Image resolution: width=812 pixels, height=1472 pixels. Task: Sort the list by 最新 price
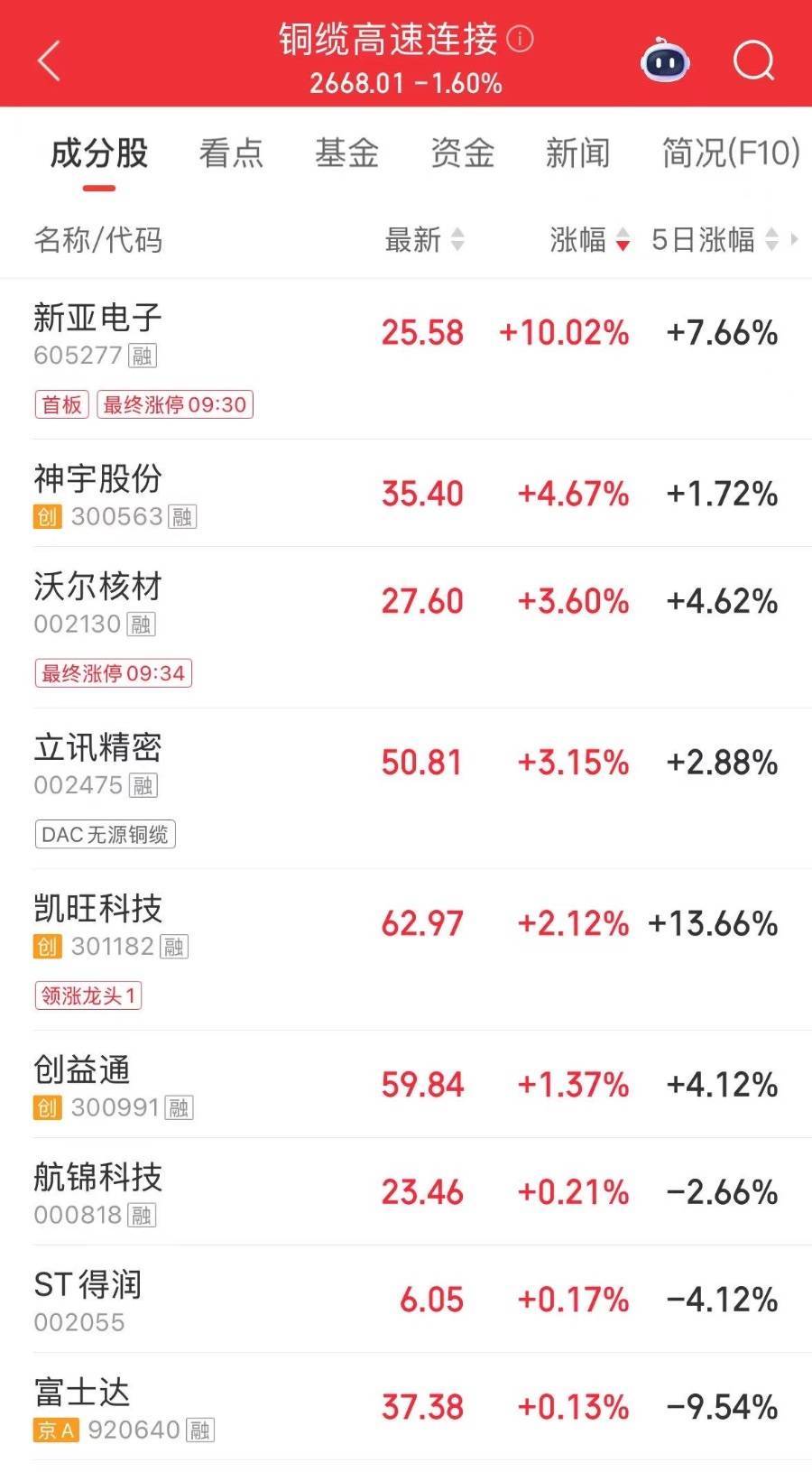[x=424, y=240]
